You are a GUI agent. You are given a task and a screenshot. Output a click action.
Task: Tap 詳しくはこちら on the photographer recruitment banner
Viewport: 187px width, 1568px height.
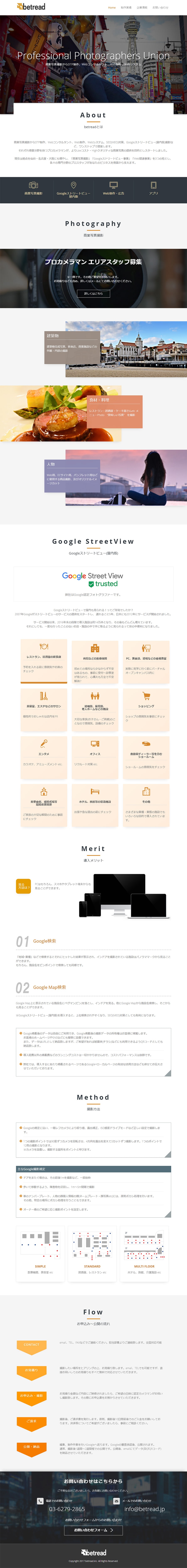[93, 293]
